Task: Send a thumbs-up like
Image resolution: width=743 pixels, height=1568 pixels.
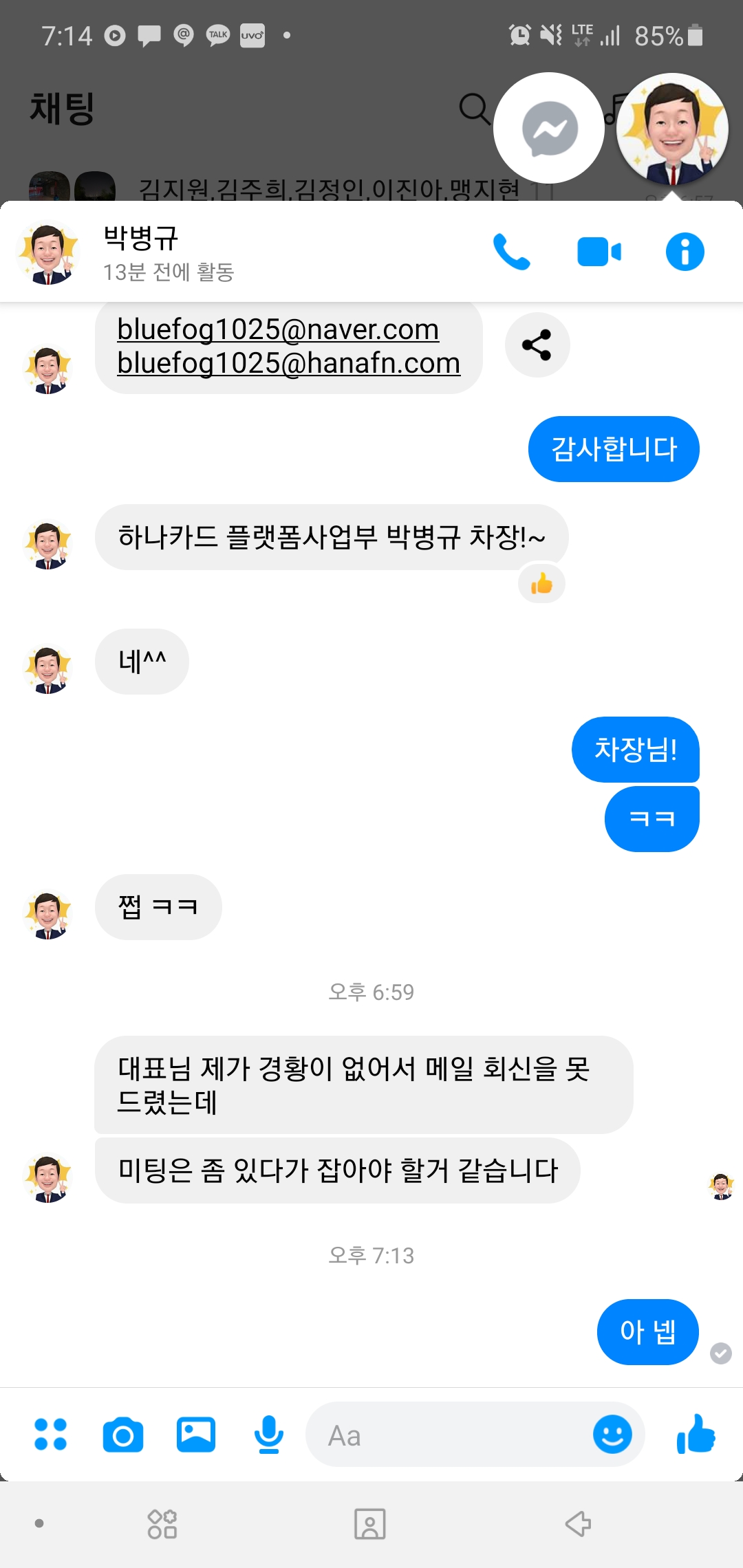Action: pyautogui.click(x=696, y=1435)
